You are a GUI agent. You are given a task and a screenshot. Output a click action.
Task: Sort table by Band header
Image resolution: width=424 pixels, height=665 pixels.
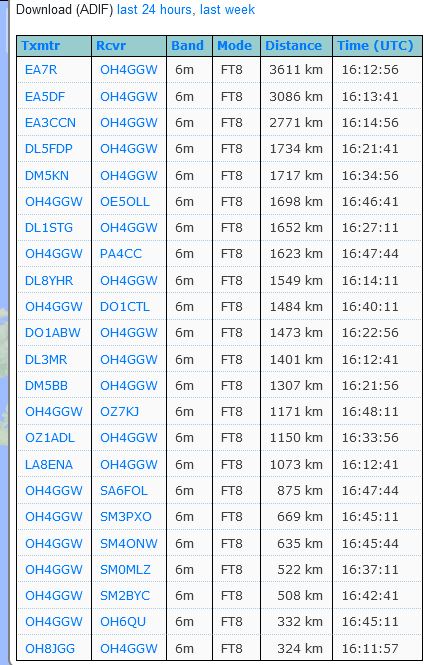[x=187, y=46]
